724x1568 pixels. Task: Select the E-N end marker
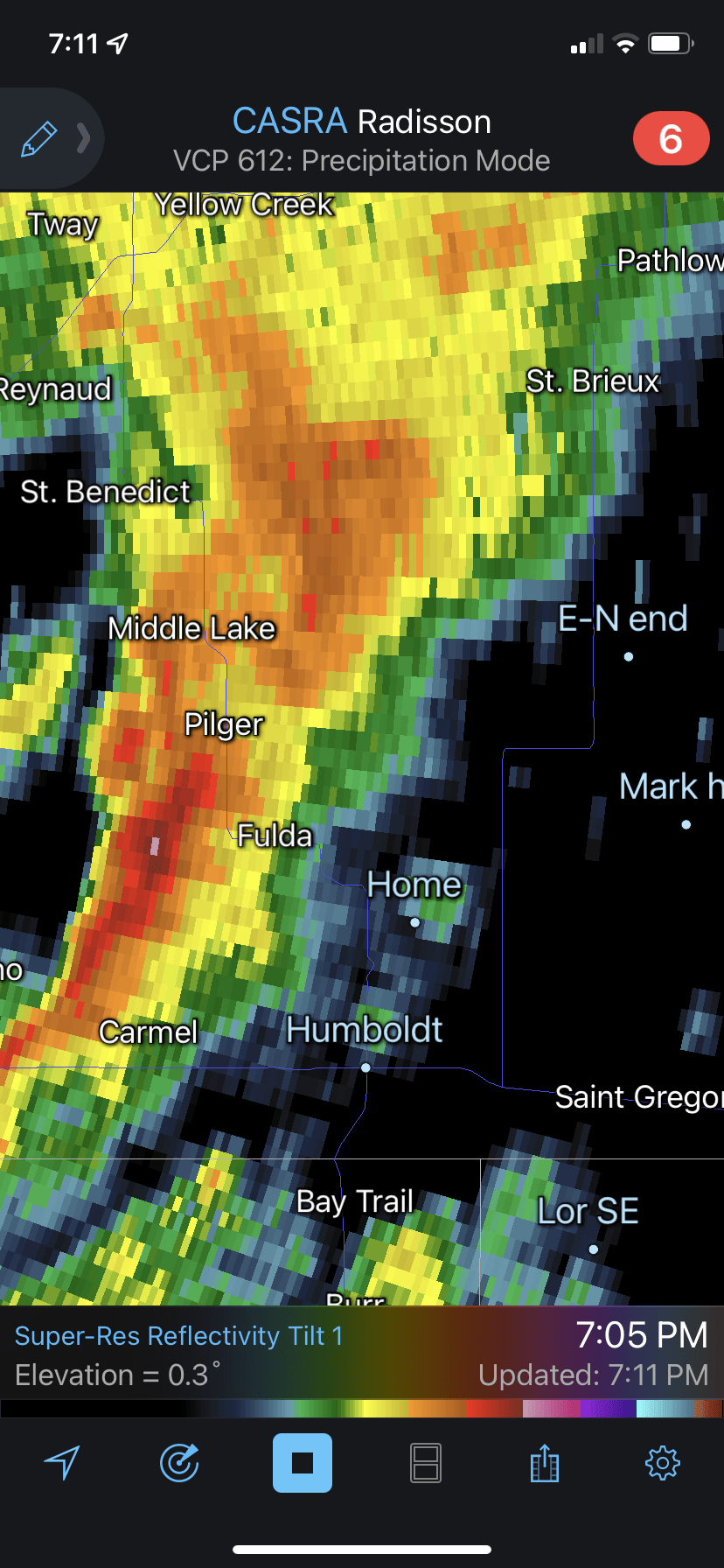[629, 656]
